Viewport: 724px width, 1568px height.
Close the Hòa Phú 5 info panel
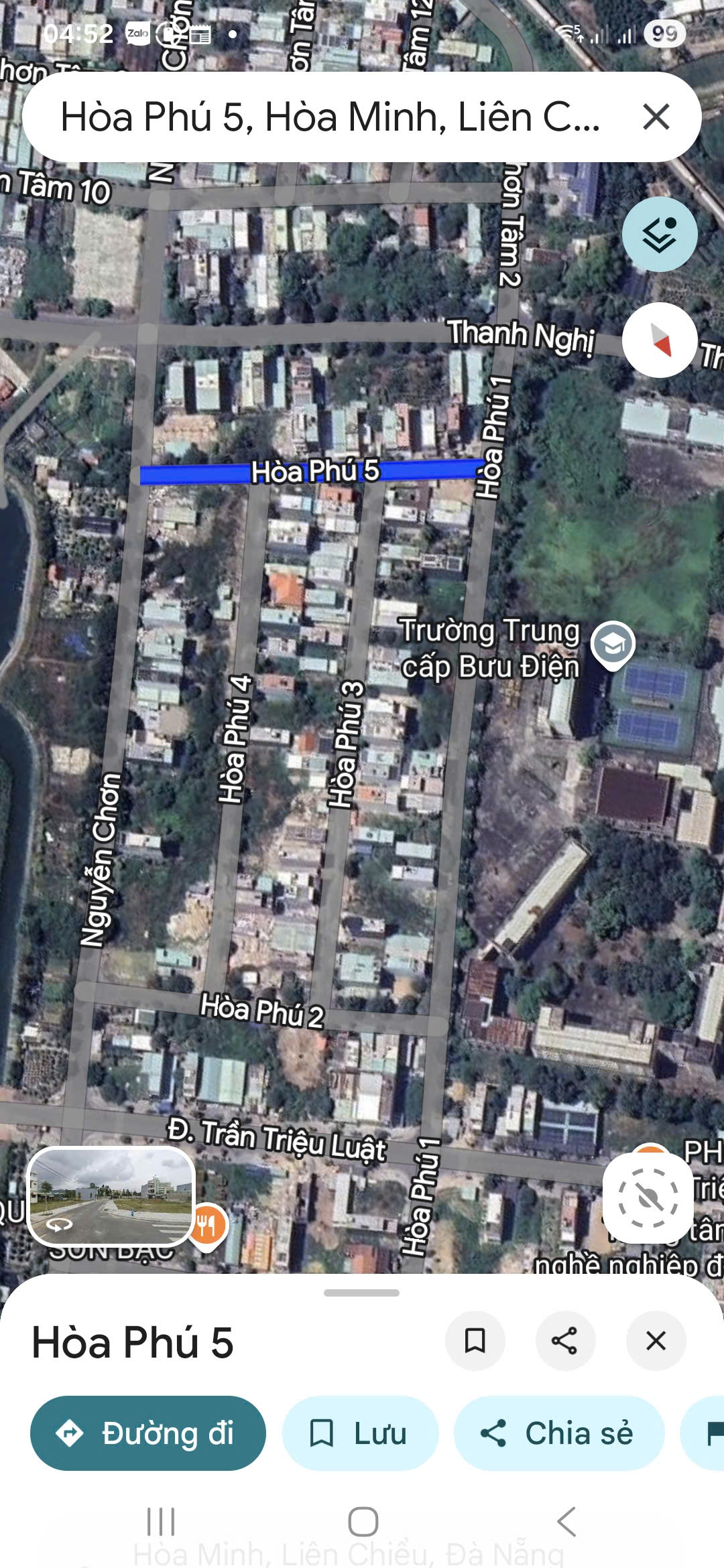[656, 1341]
